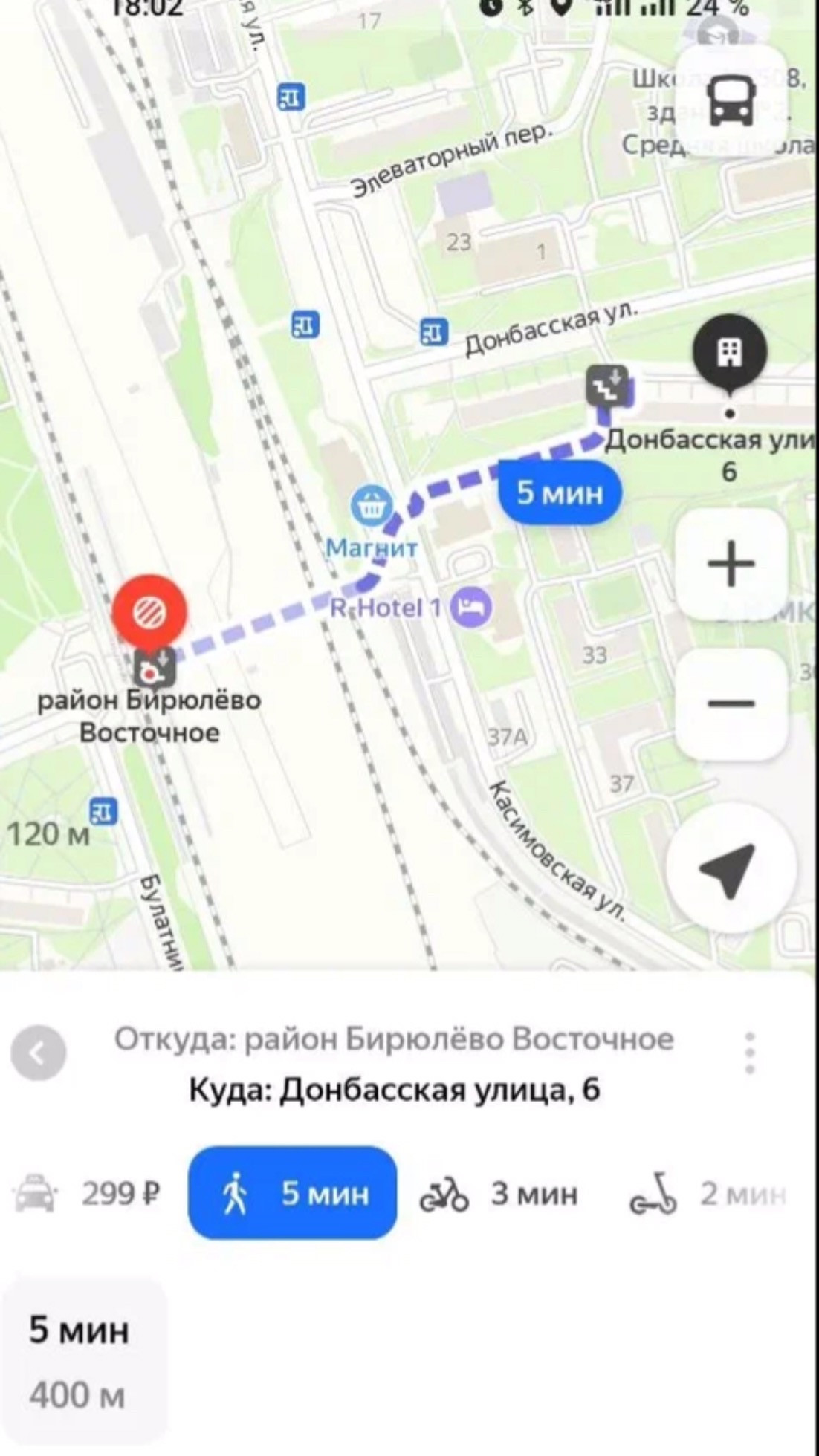
Task: Open the route options overflow menu
Action: 749,1053
